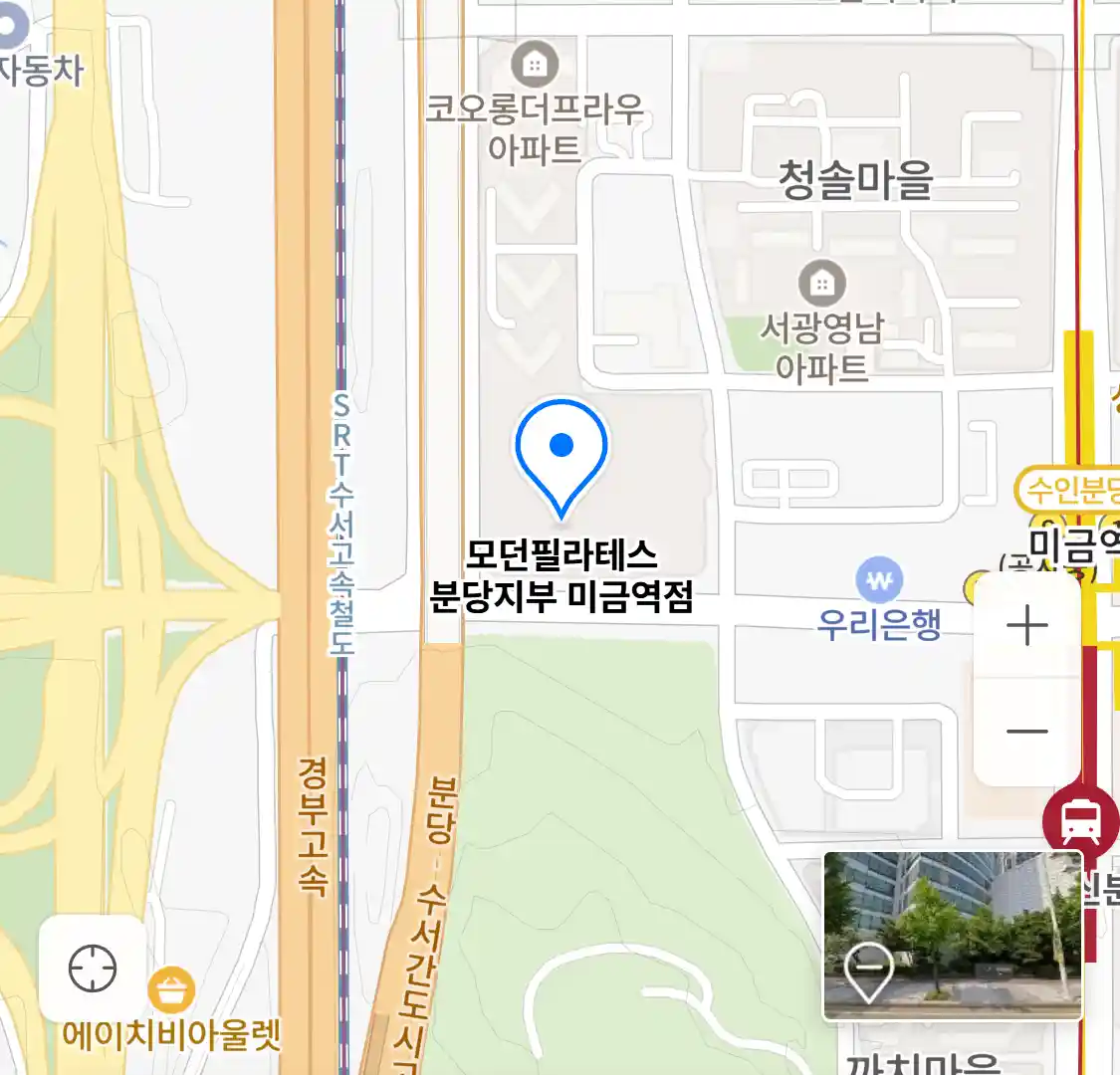Viewport: 1120px width, 1075px height.
Task: Open the street view thumbnail
Action: pos(952,936)
